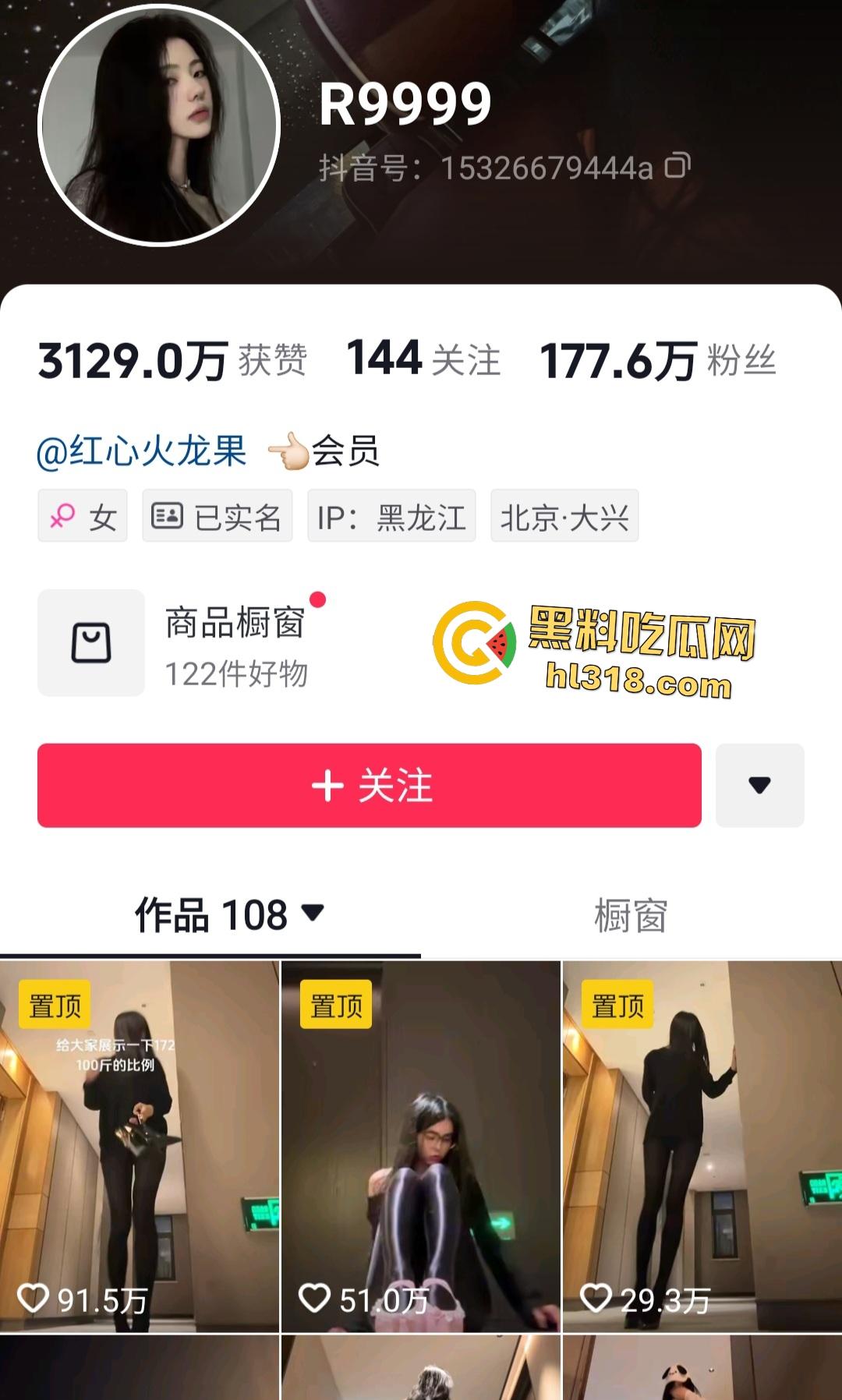Image resolution: width=842 pixels, height=1400 pixels.
Task: Follow R9999 with the red 关注 button
Action: [370, 785]
